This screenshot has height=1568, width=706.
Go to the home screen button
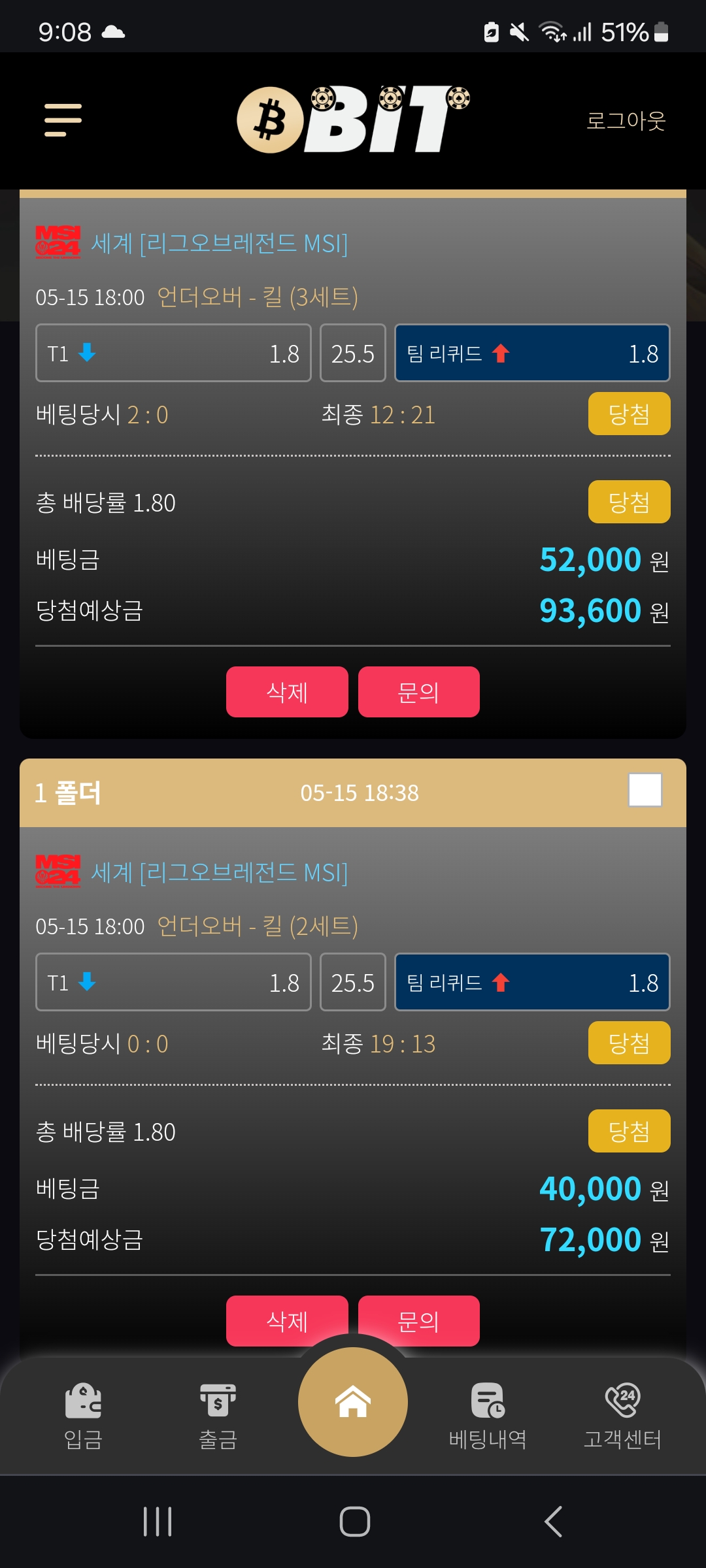coord(353,1401)
